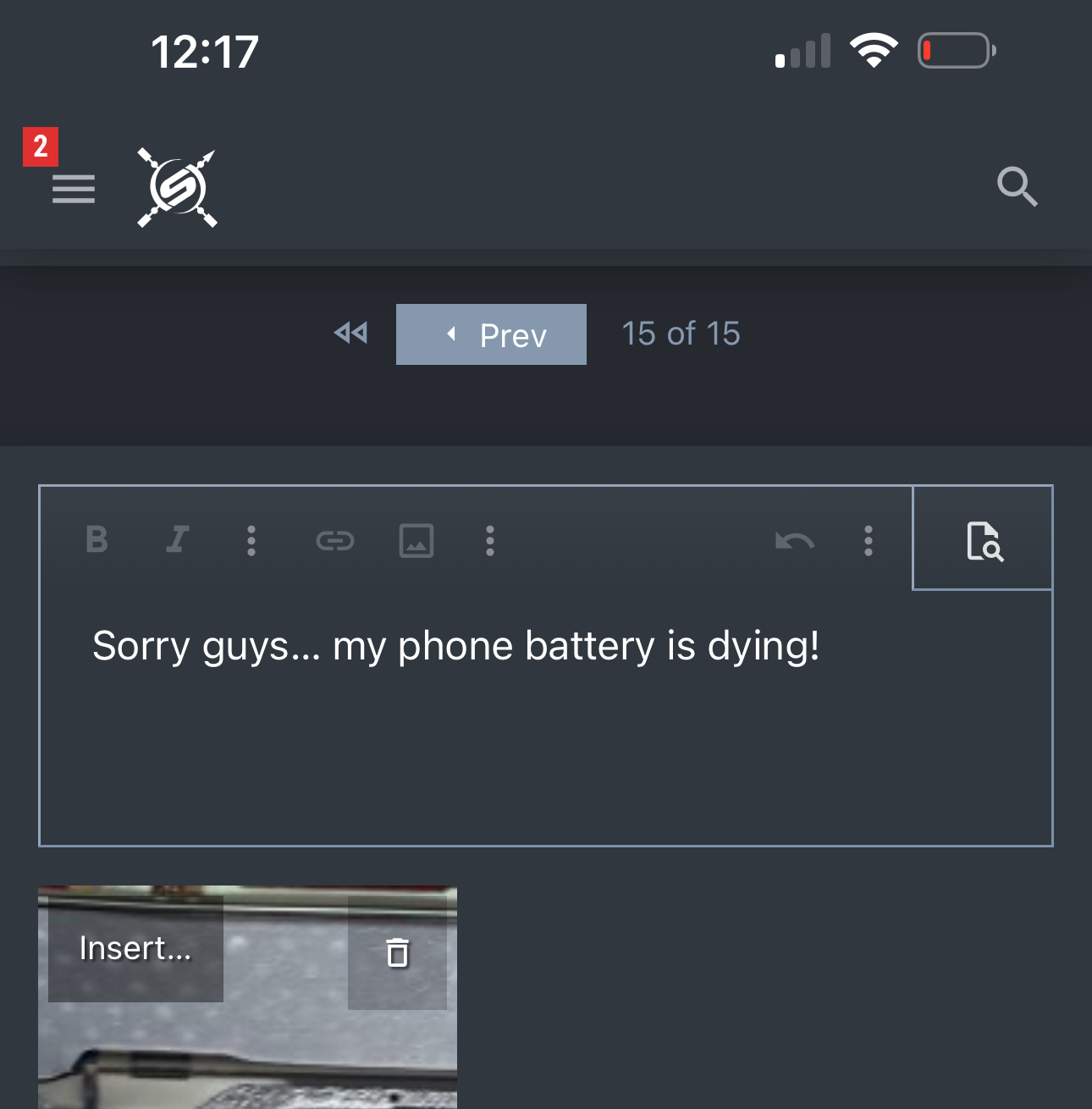Open more insert options after image
The image size is (1092, 1109).
490,540
